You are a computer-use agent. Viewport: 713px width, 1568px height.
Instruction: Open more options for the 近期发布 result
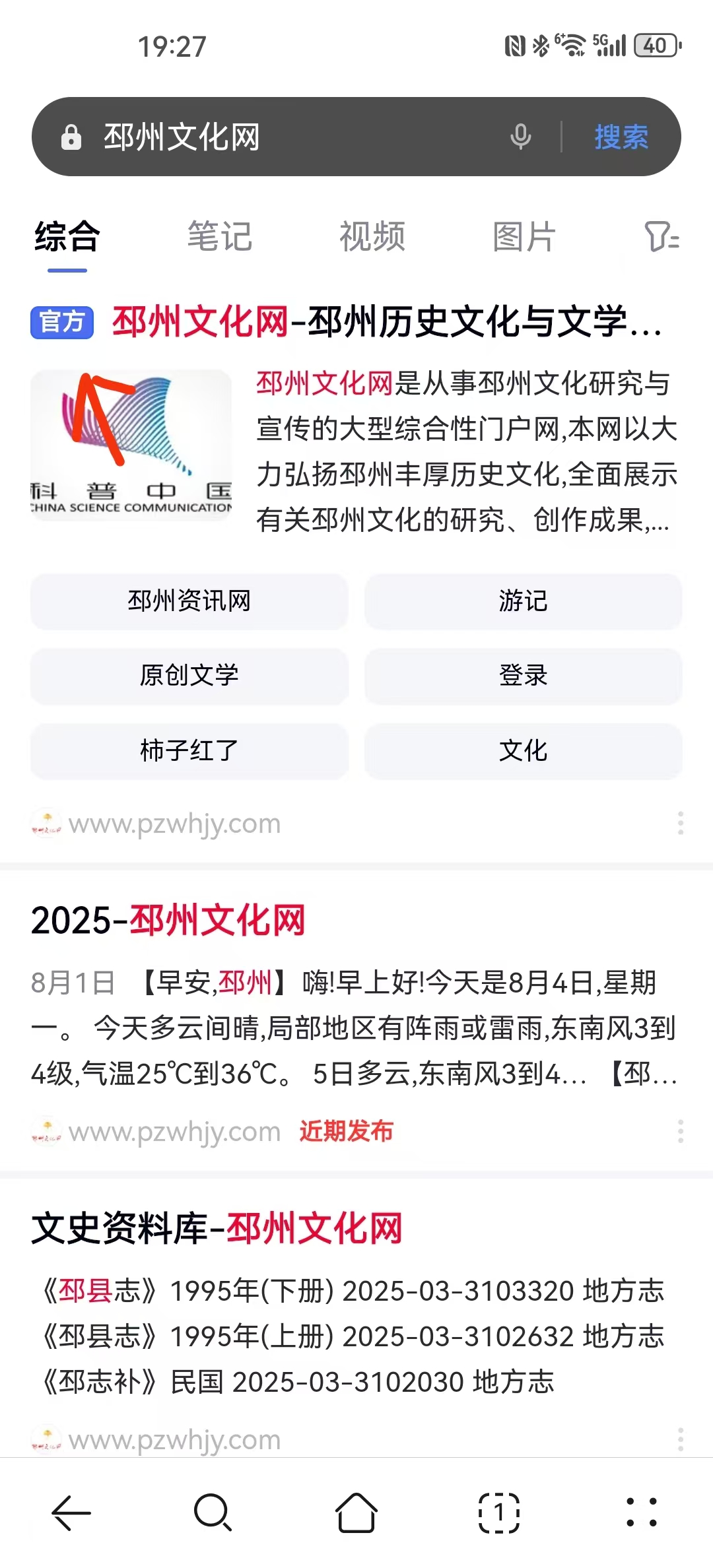coord(680,1131)
